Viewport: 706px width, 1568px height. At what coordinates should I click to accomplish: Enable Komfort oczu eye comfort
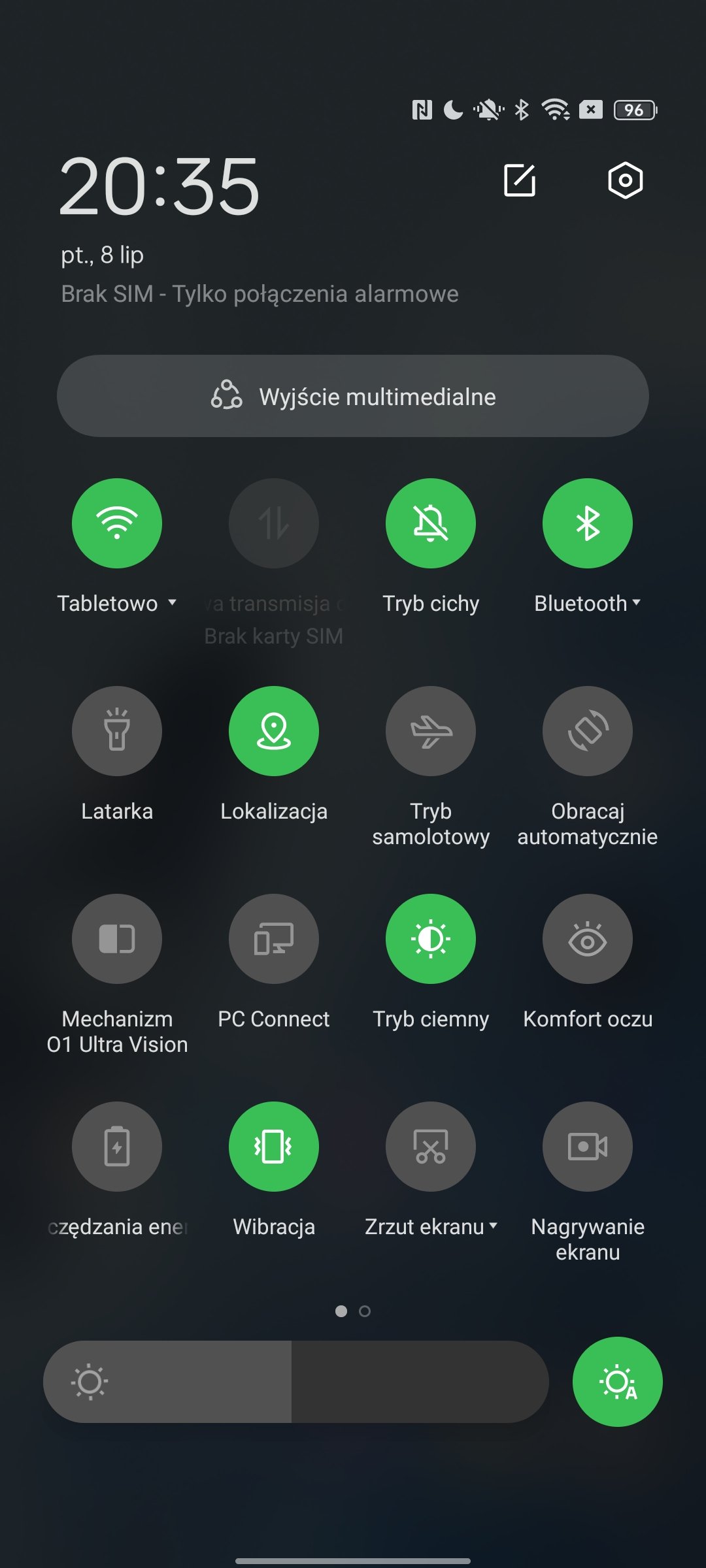click(x=588, y=939)
